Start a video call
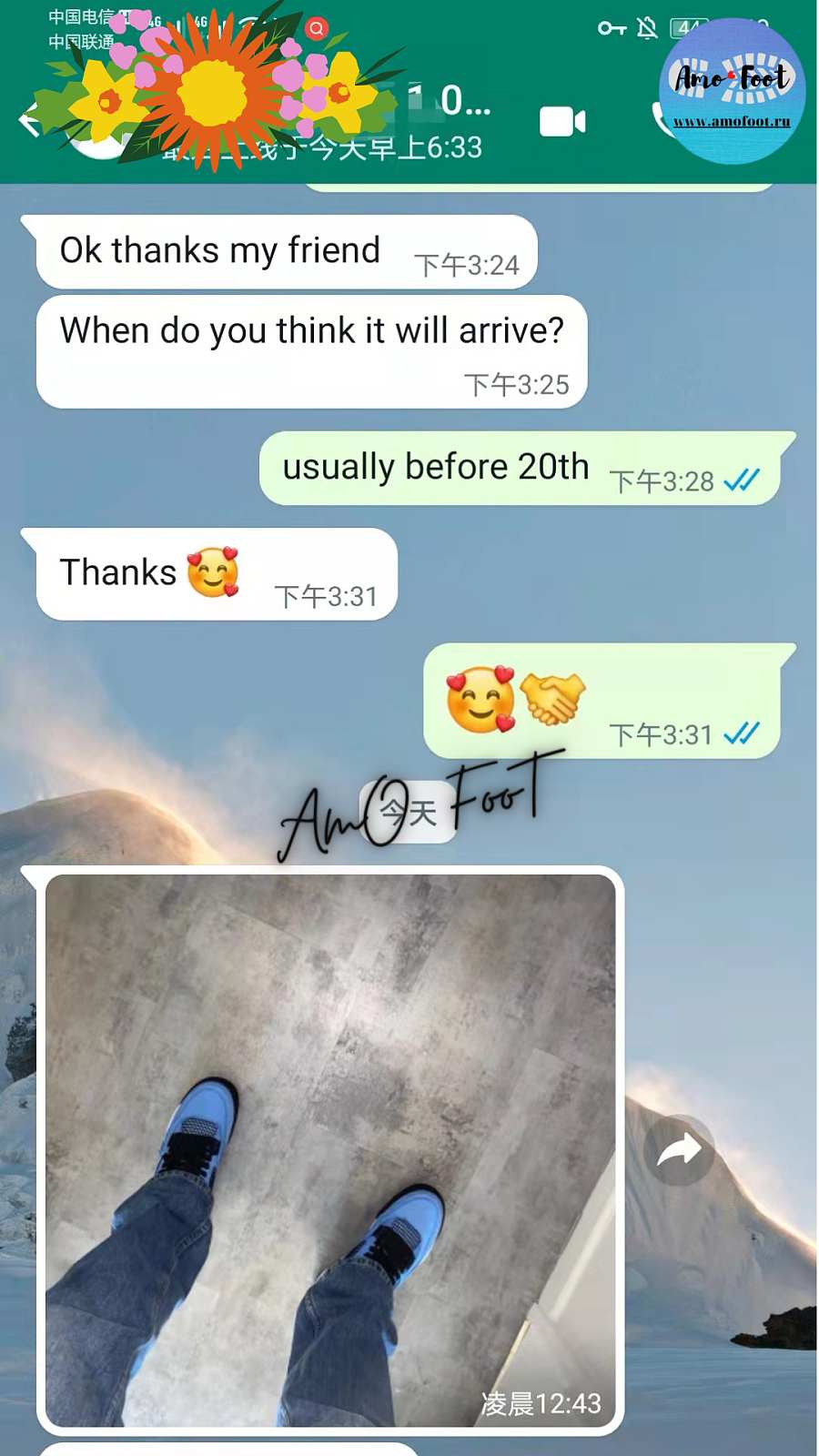This screenshot has height=1456, width=819. tap(561, 122)
